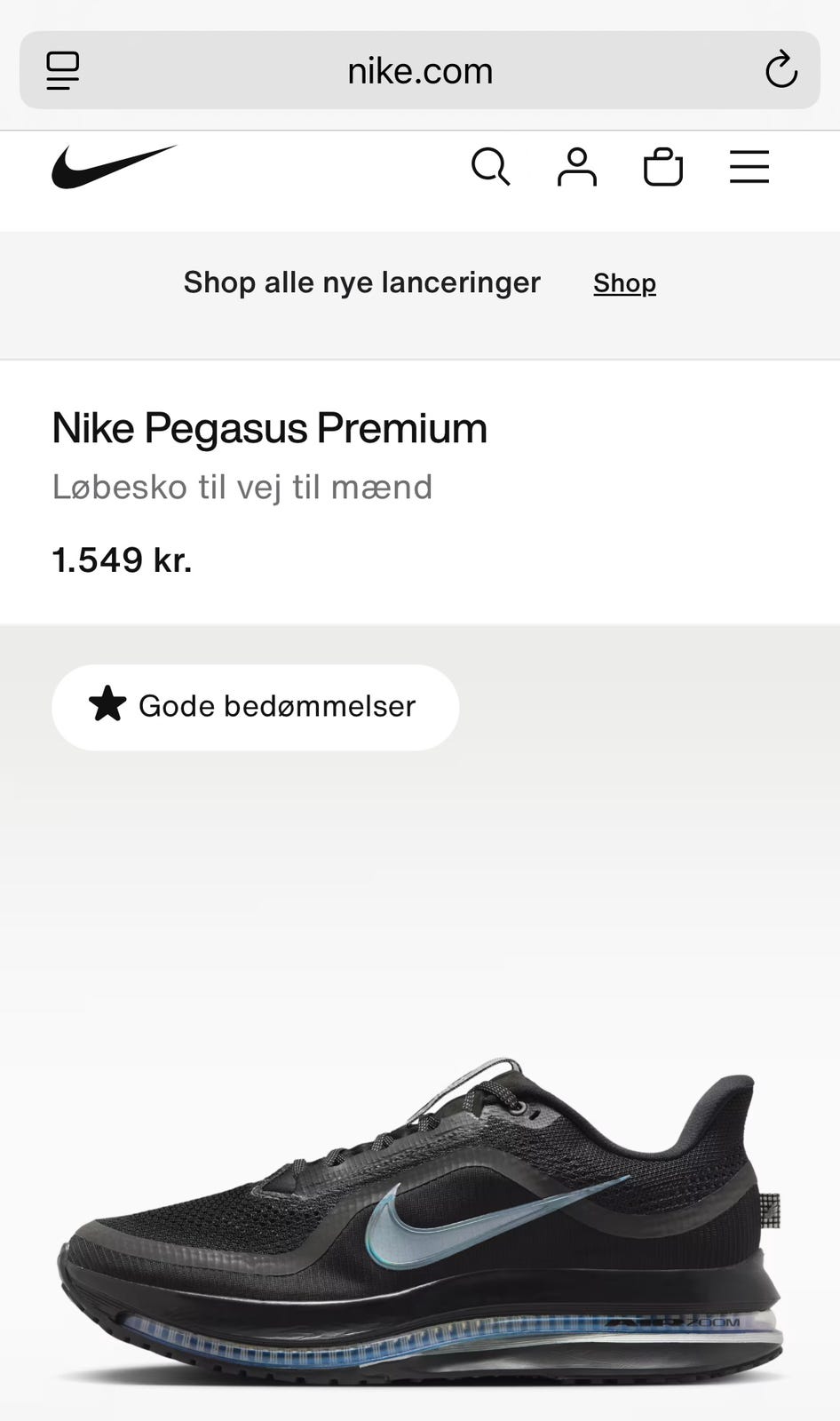Open the search magnifier

[x=490, y=167]
